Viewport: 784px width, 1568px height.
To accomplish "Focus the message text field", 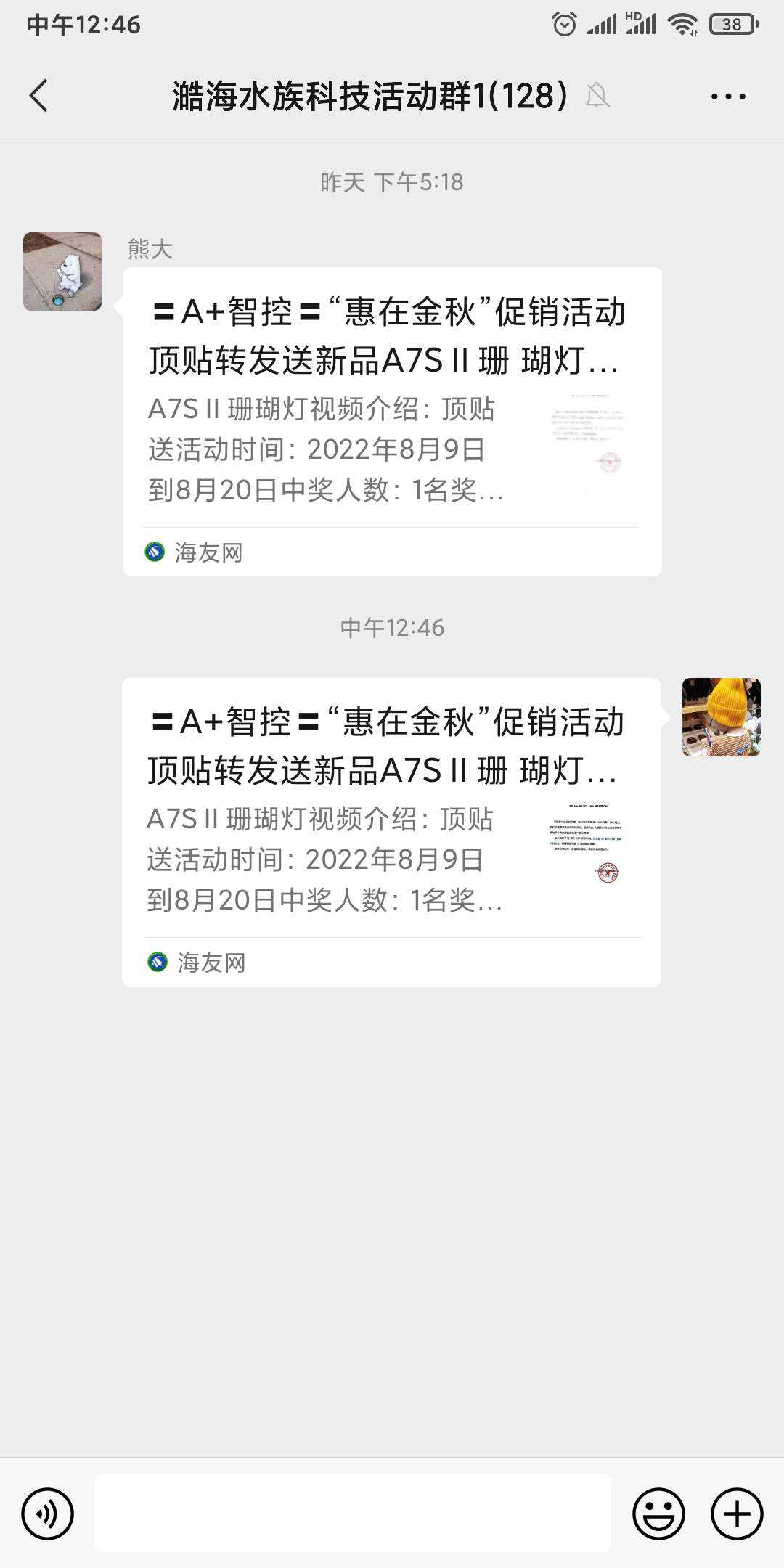I will click(352, 1514).
